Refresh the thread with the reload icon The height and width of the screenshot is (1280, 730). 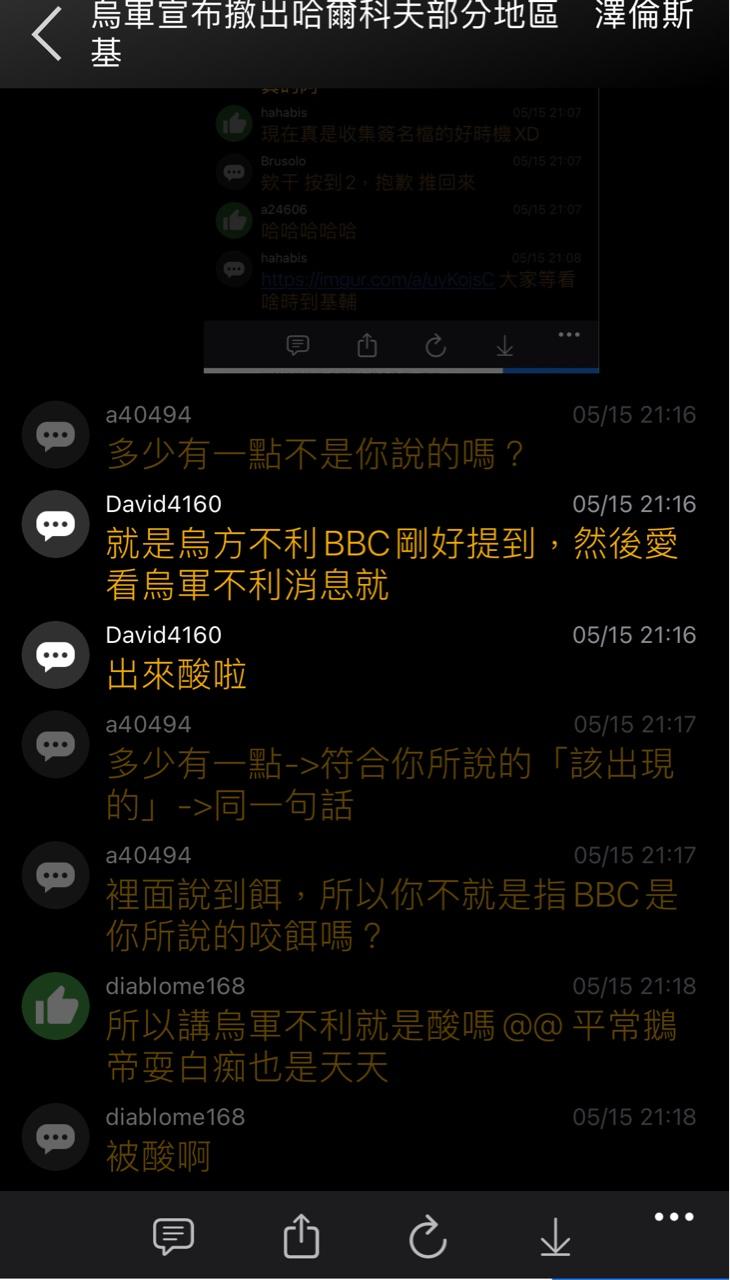[428, 1238]
